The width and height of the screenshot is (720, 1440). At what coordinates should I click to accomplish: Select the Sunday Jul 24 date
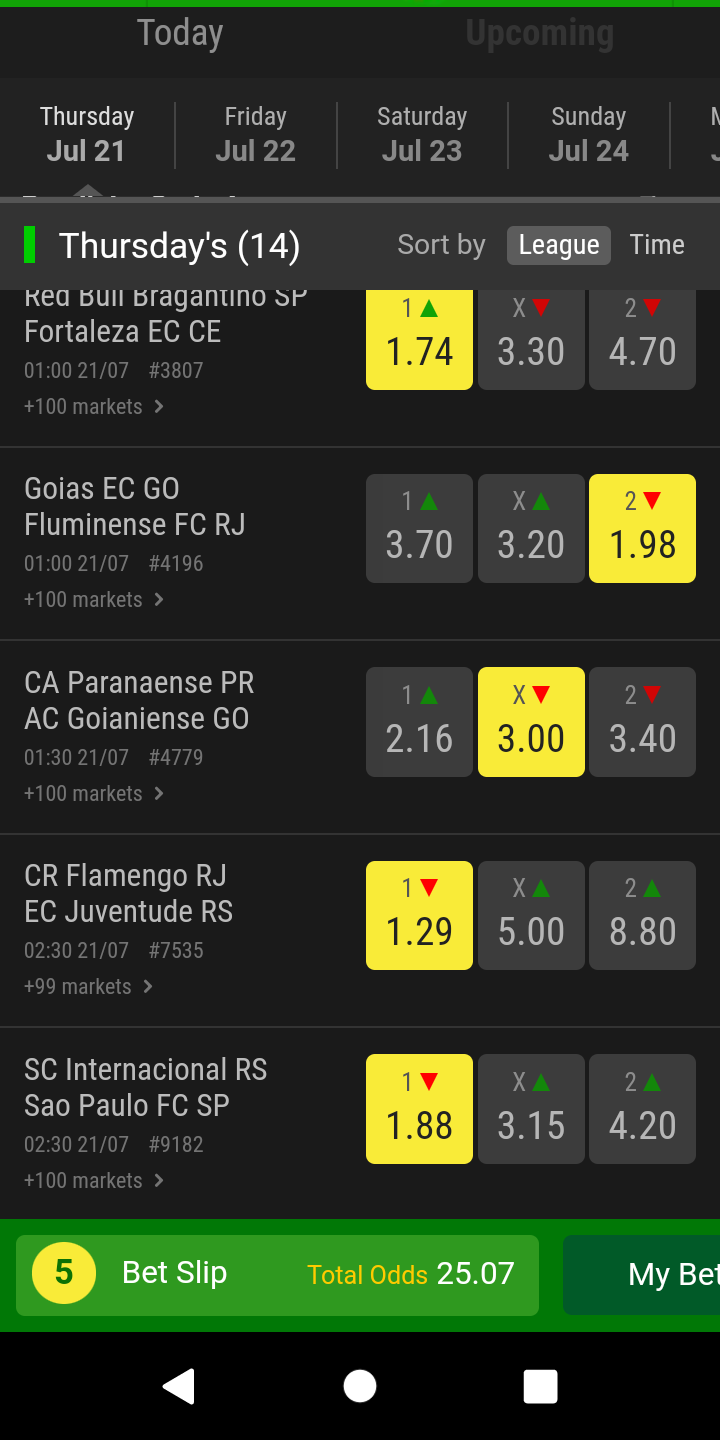[x=588, y=135]
